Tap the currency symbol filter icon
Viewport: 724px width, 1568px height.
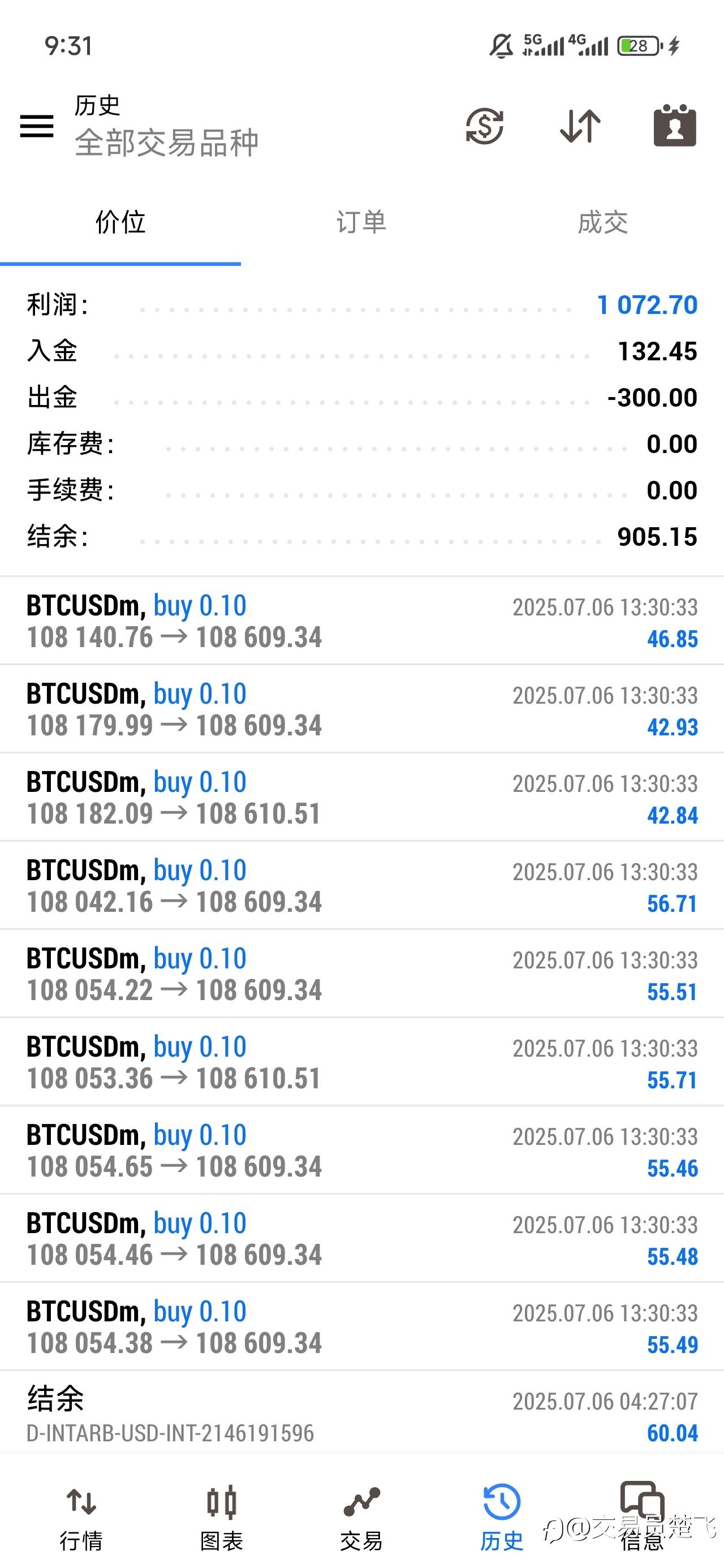(x=485, y=126)
